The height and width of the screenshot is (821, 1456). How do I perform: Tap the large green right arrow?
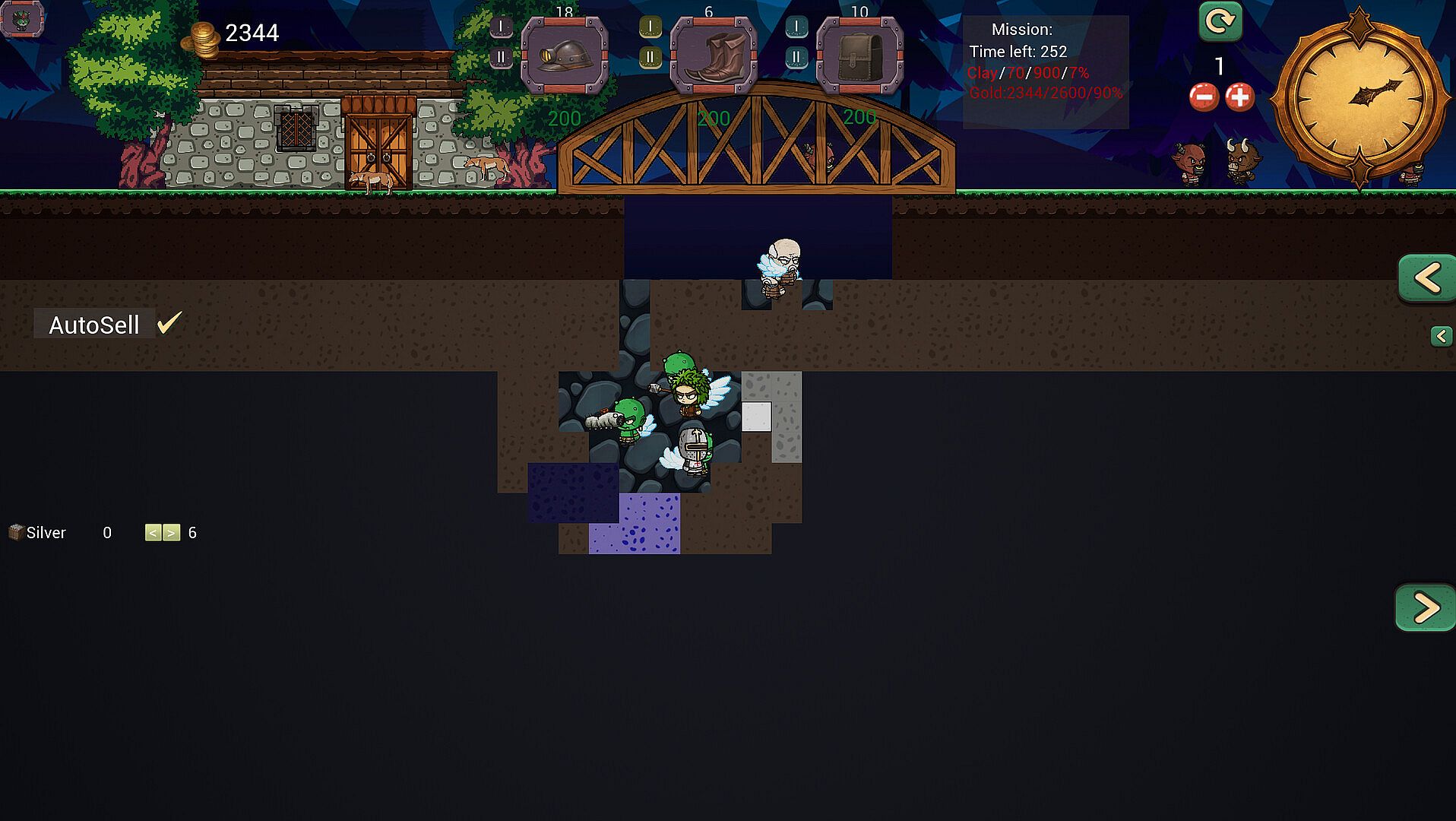[1425, 607]
